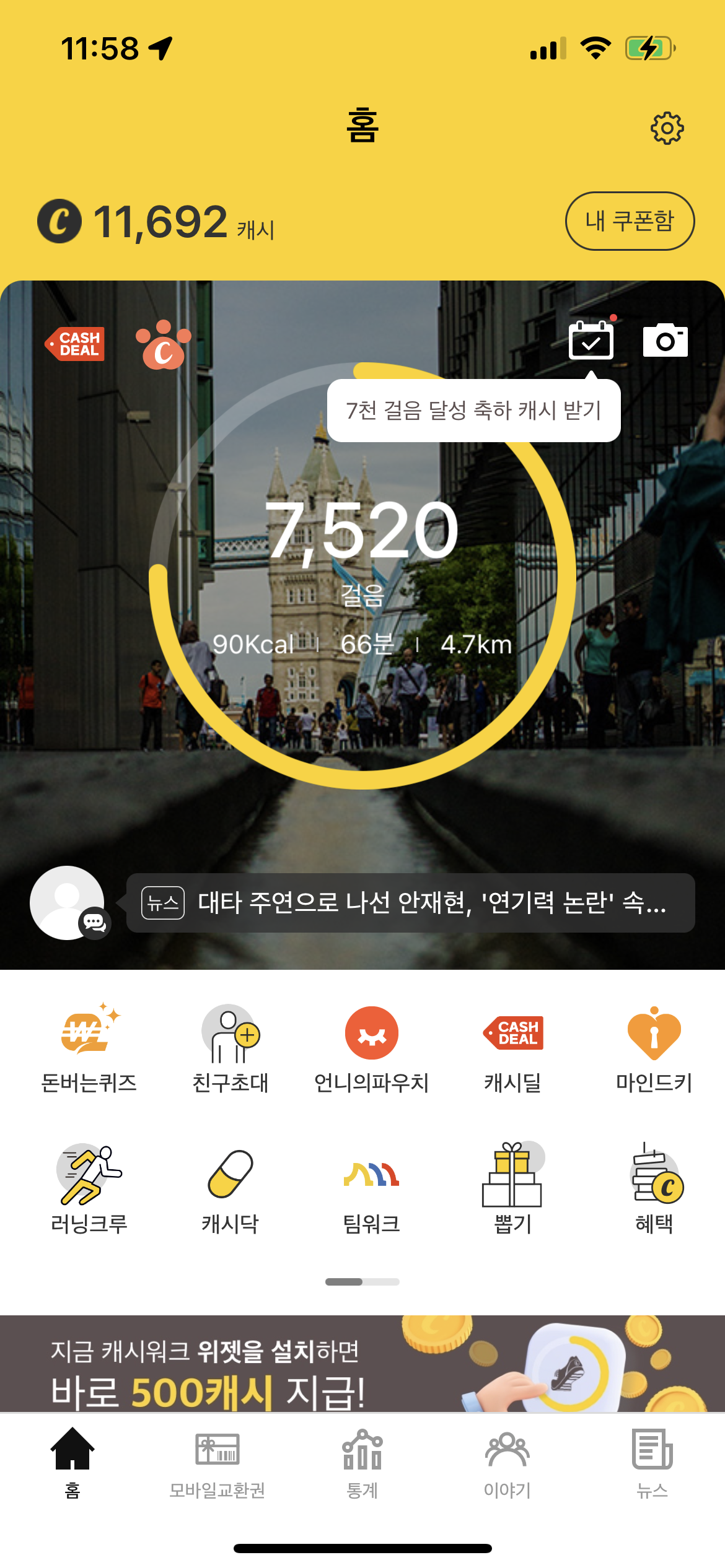The width and height of the screenshot is (725, 1568).
Task: Open the settings gear icon
Action: click(667, 128)
